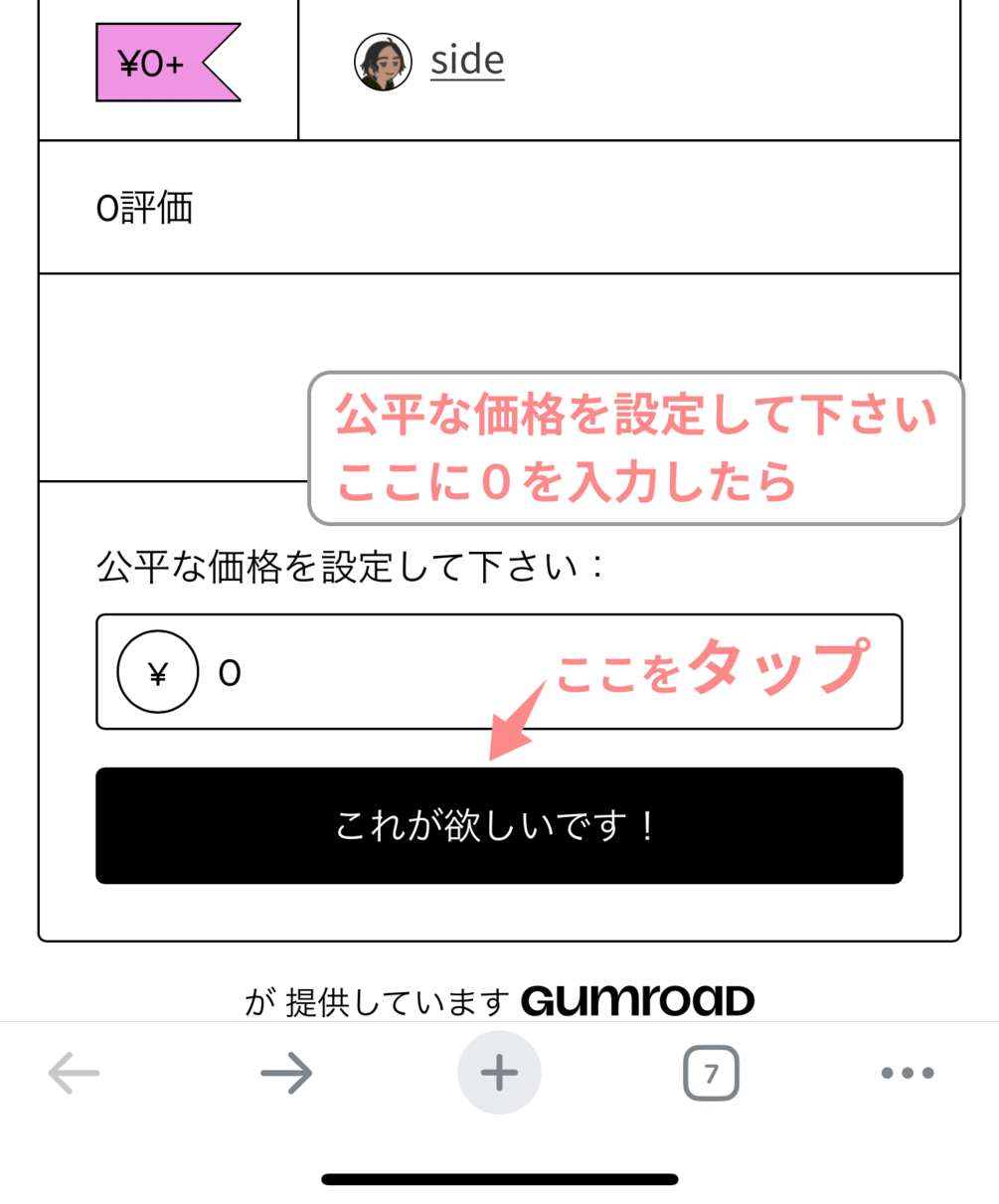This screenshot has width=999, height=1204.
Task: Show the 7 open tabs
Action: (711, 1073)
